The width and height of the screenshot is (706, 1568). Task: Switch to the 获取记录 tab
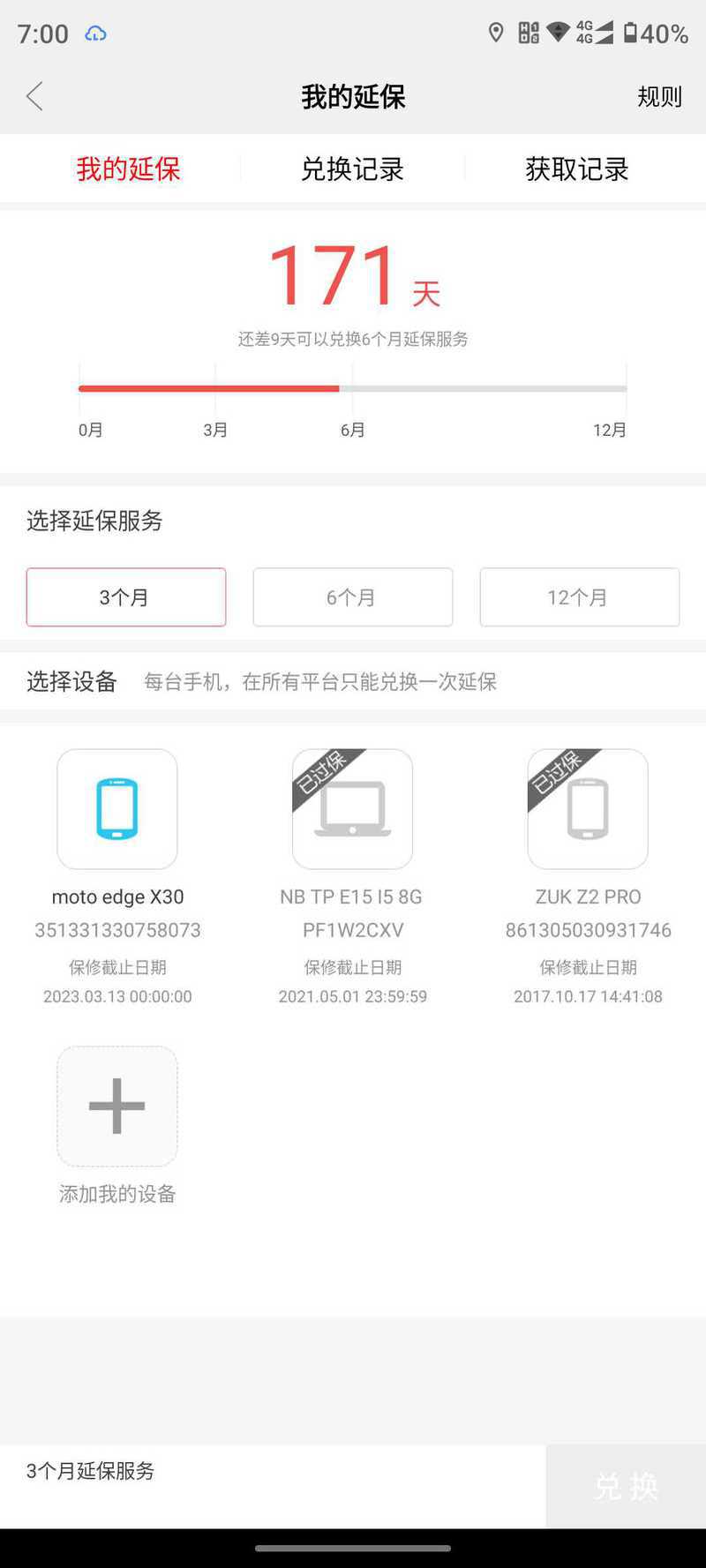tap(576, 169)
